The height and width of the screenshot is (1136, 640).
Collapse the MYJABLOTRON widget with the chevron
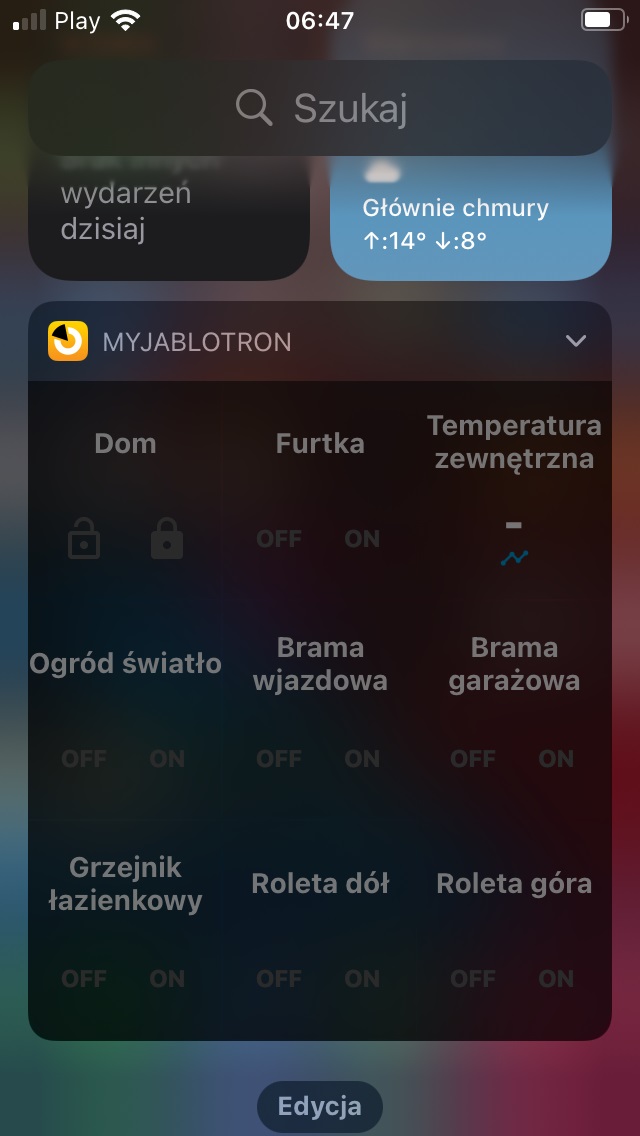(x=575, y=341)
